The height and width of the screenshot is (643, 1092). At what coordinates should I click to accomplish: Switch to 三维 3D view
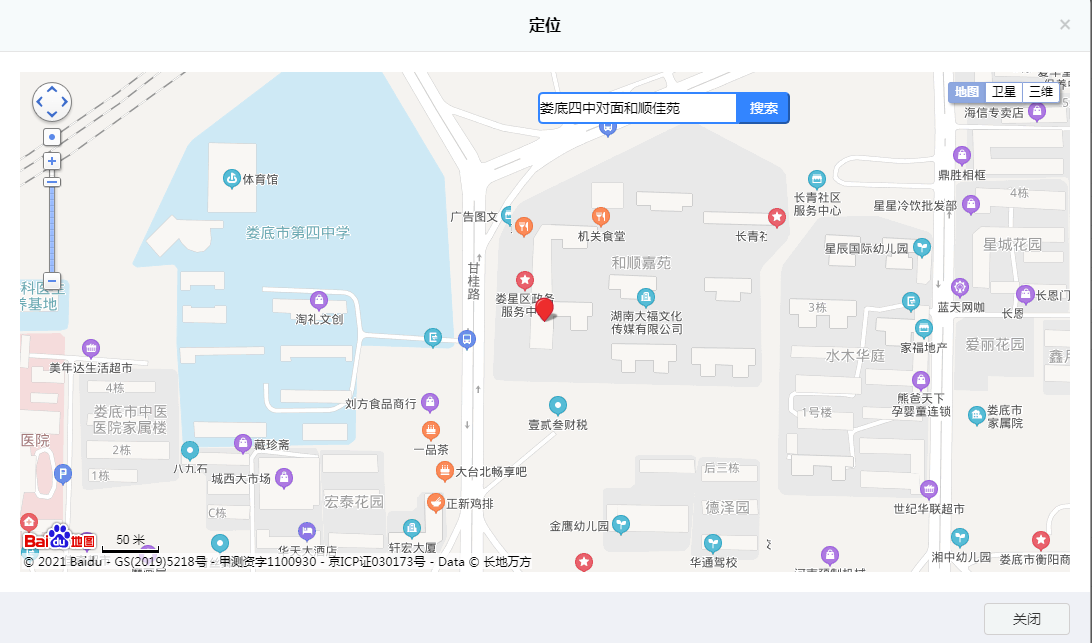coord(1041,92)
